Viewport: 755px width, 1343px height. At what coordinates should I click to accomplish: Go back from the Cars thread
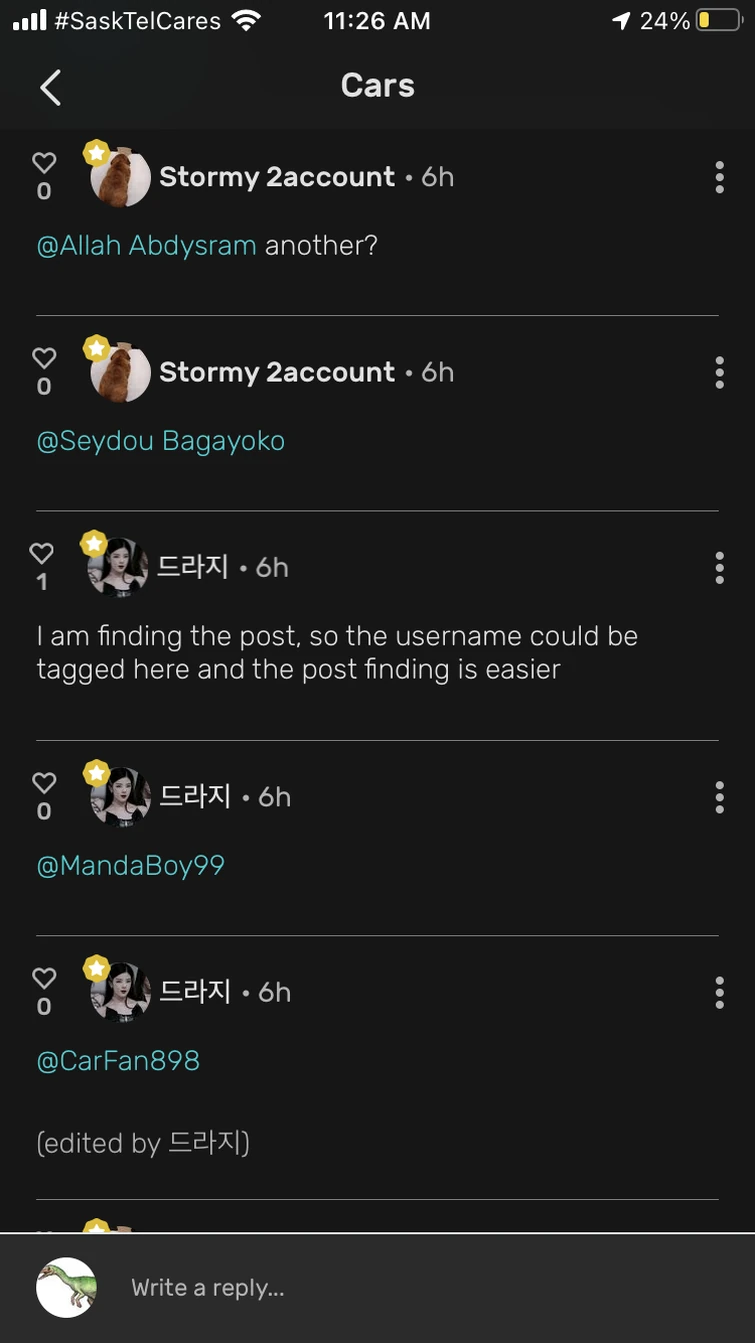50,87
